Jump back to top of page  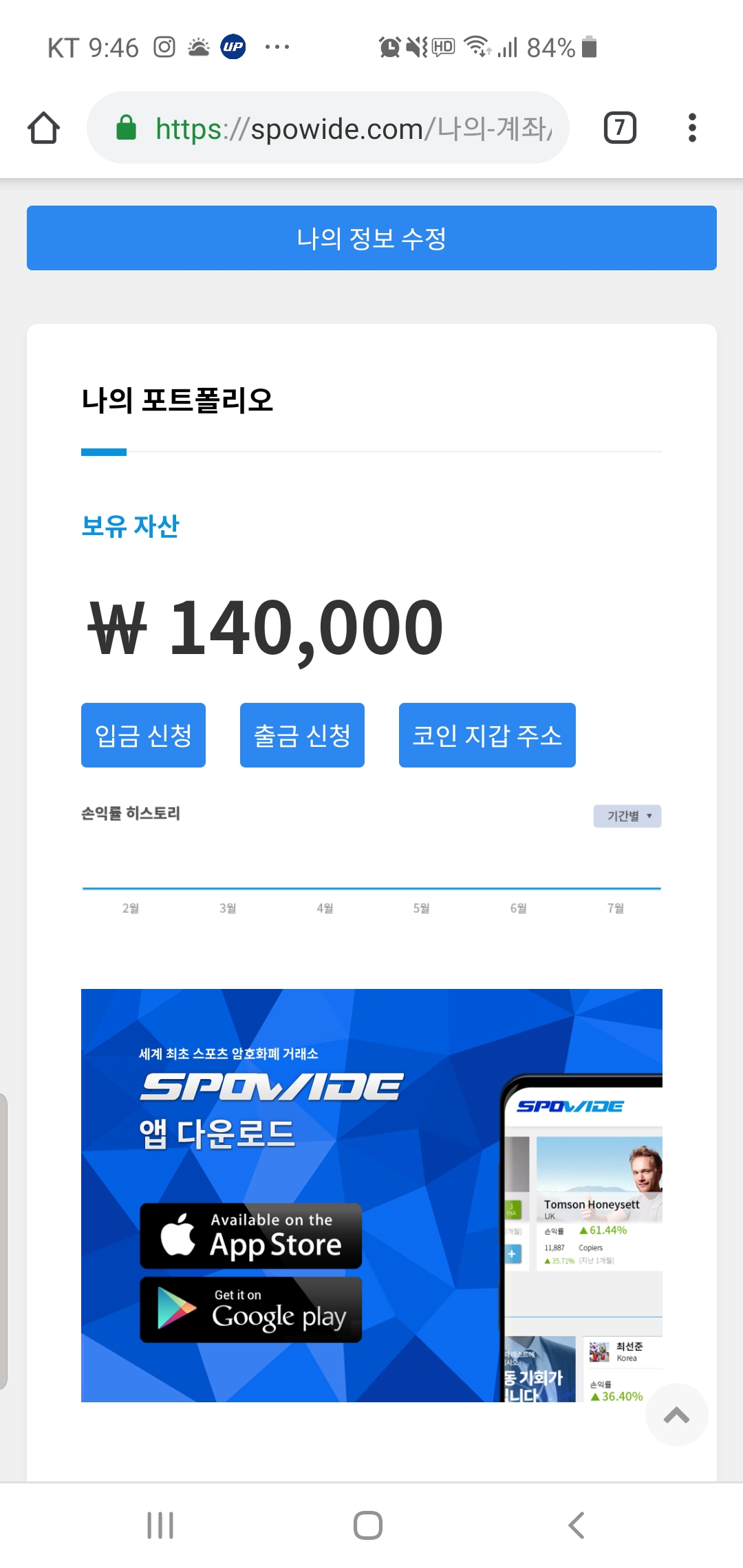(x=676, y=1415)
